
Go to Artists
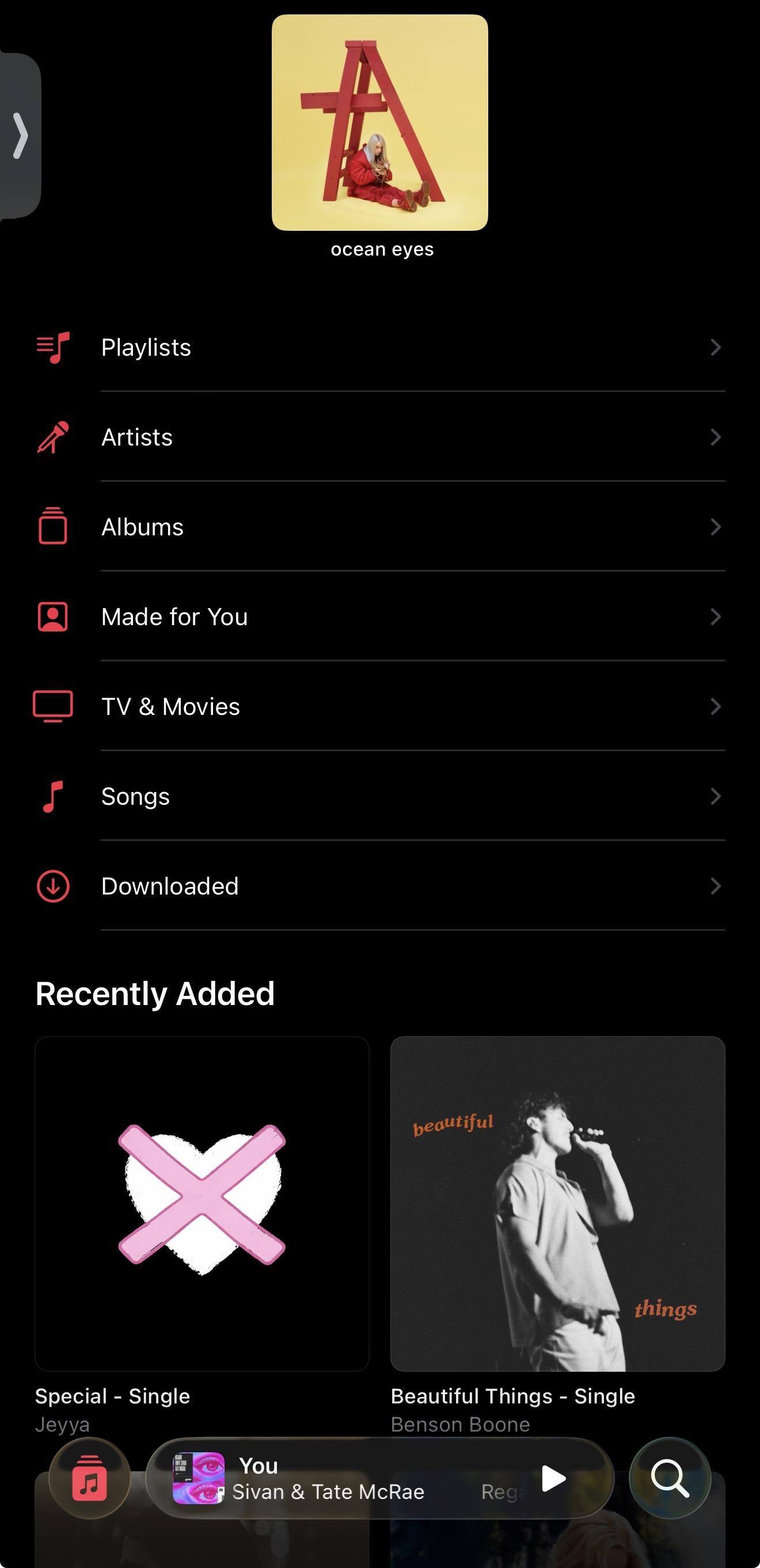pyautogui.click(x=380, y=437)
